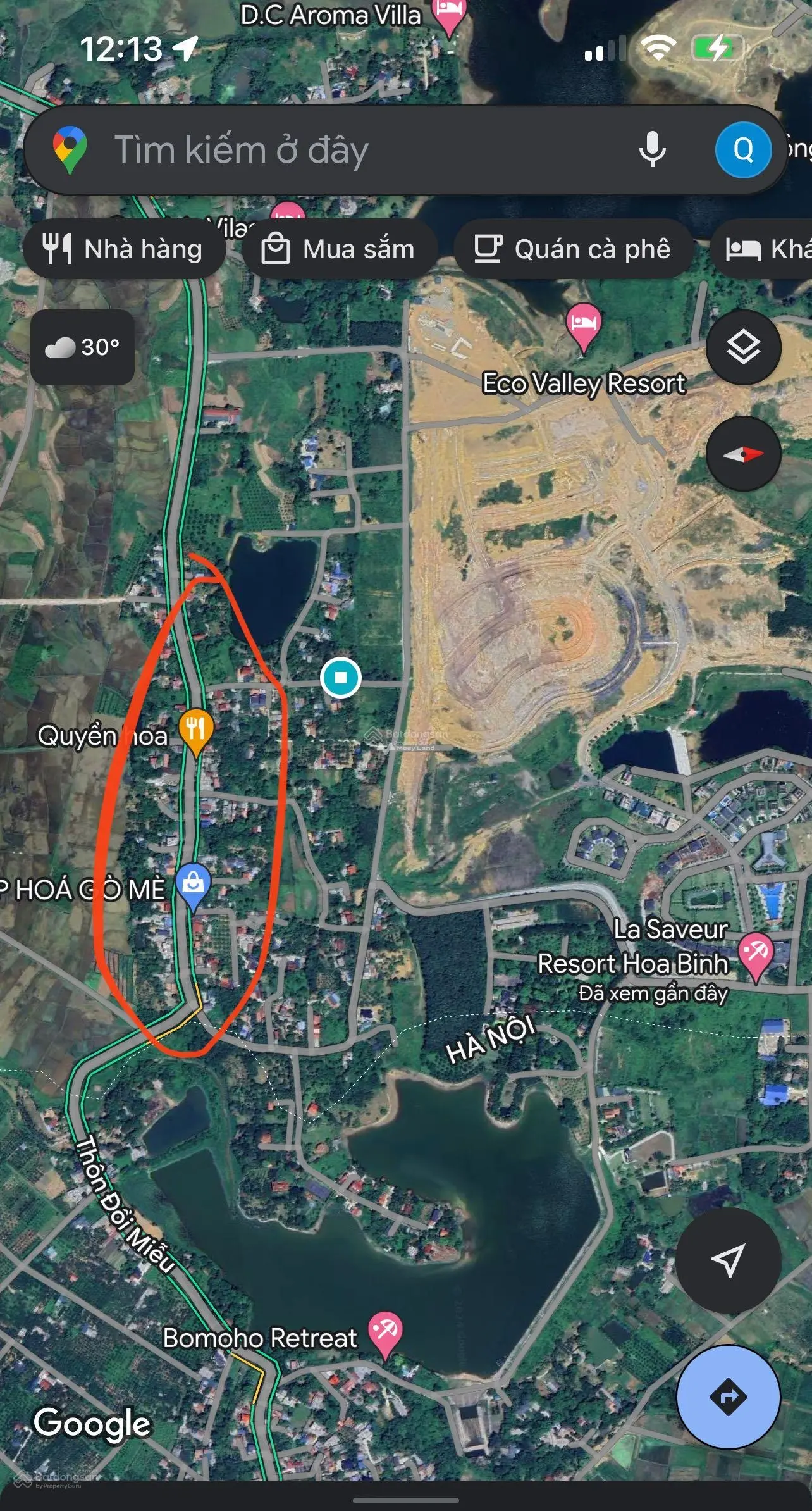Screen dimensions: 812x1511
Task: Open the Quyền hoa restaurant pin
Action: 196,731
